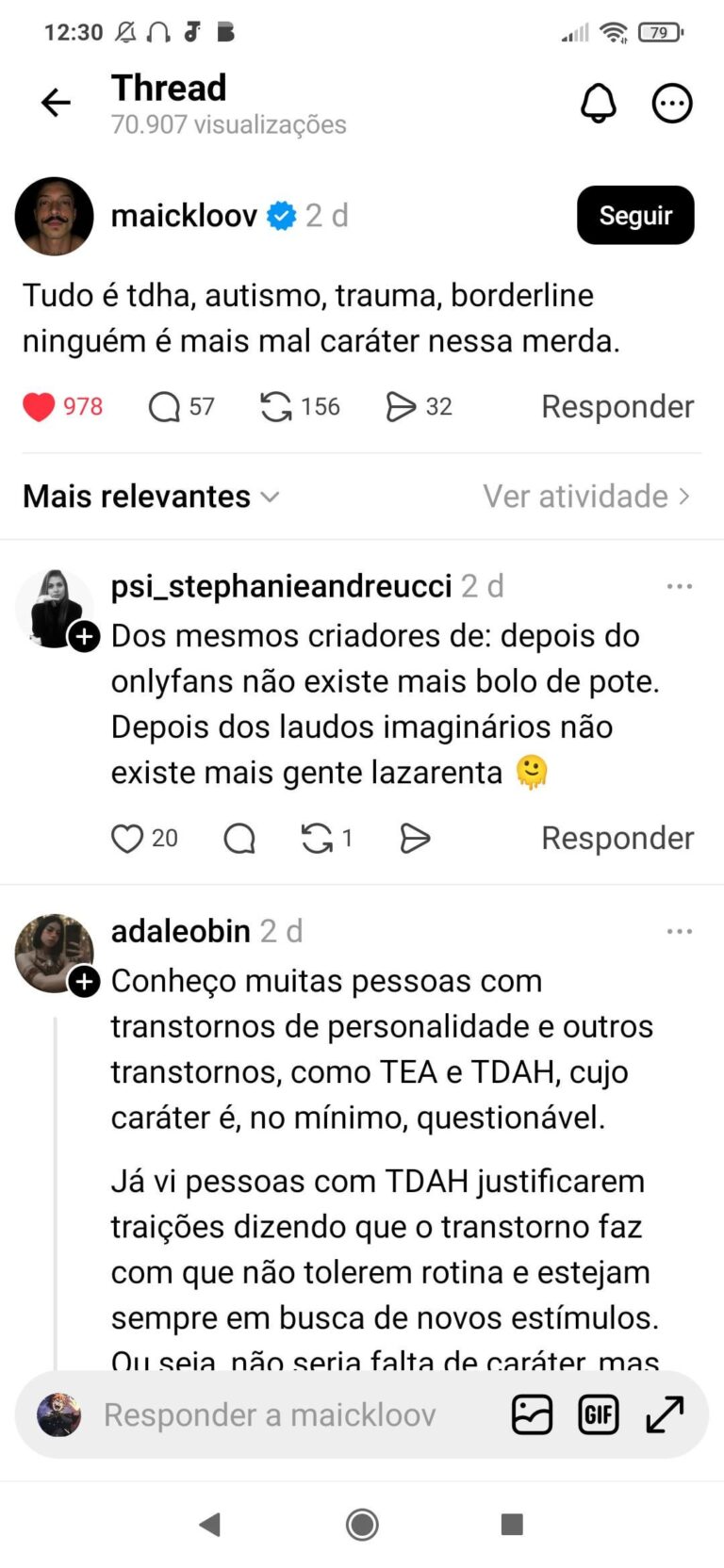
Task: Share maickloov's post
Action: click(401, 407)
